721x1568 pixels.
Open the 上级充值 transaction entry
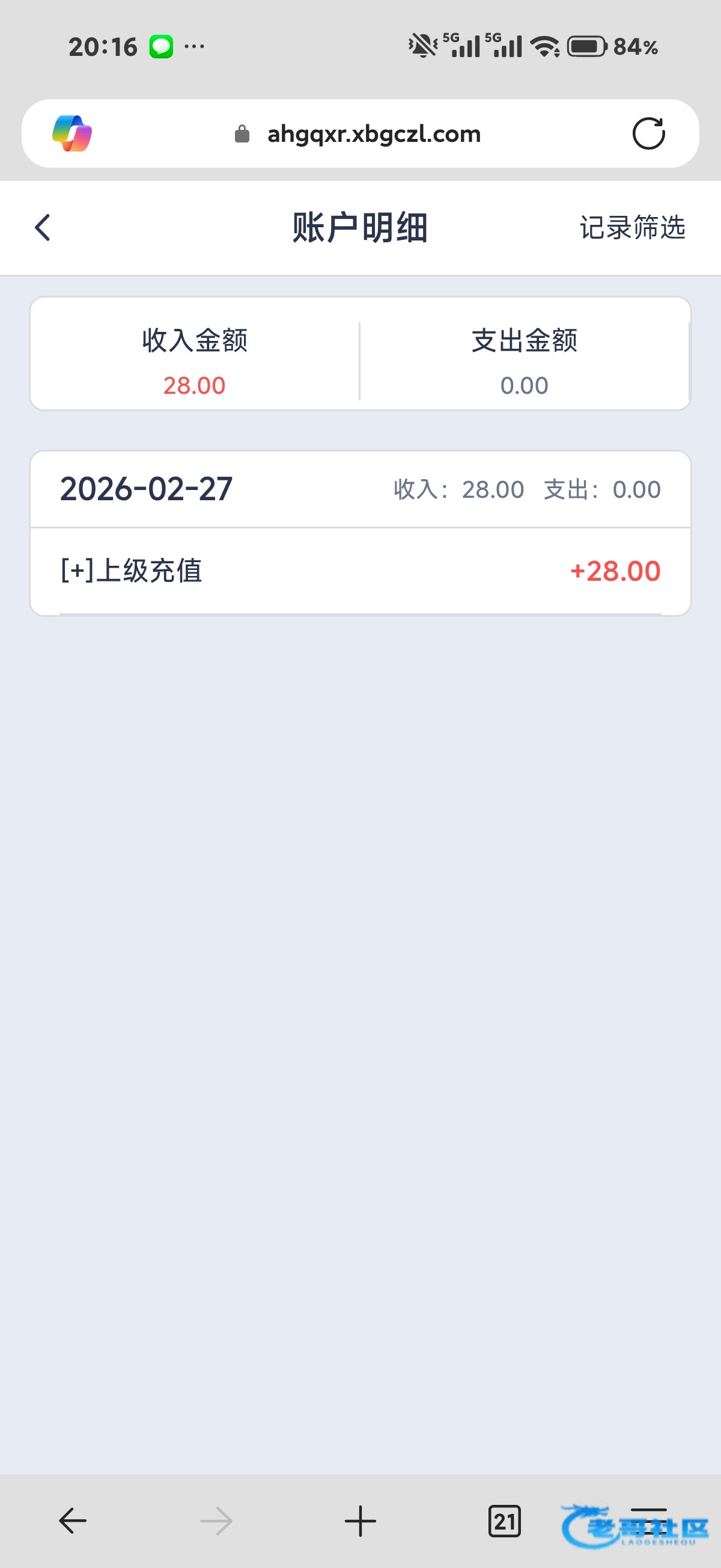click(x=360, y=571)
